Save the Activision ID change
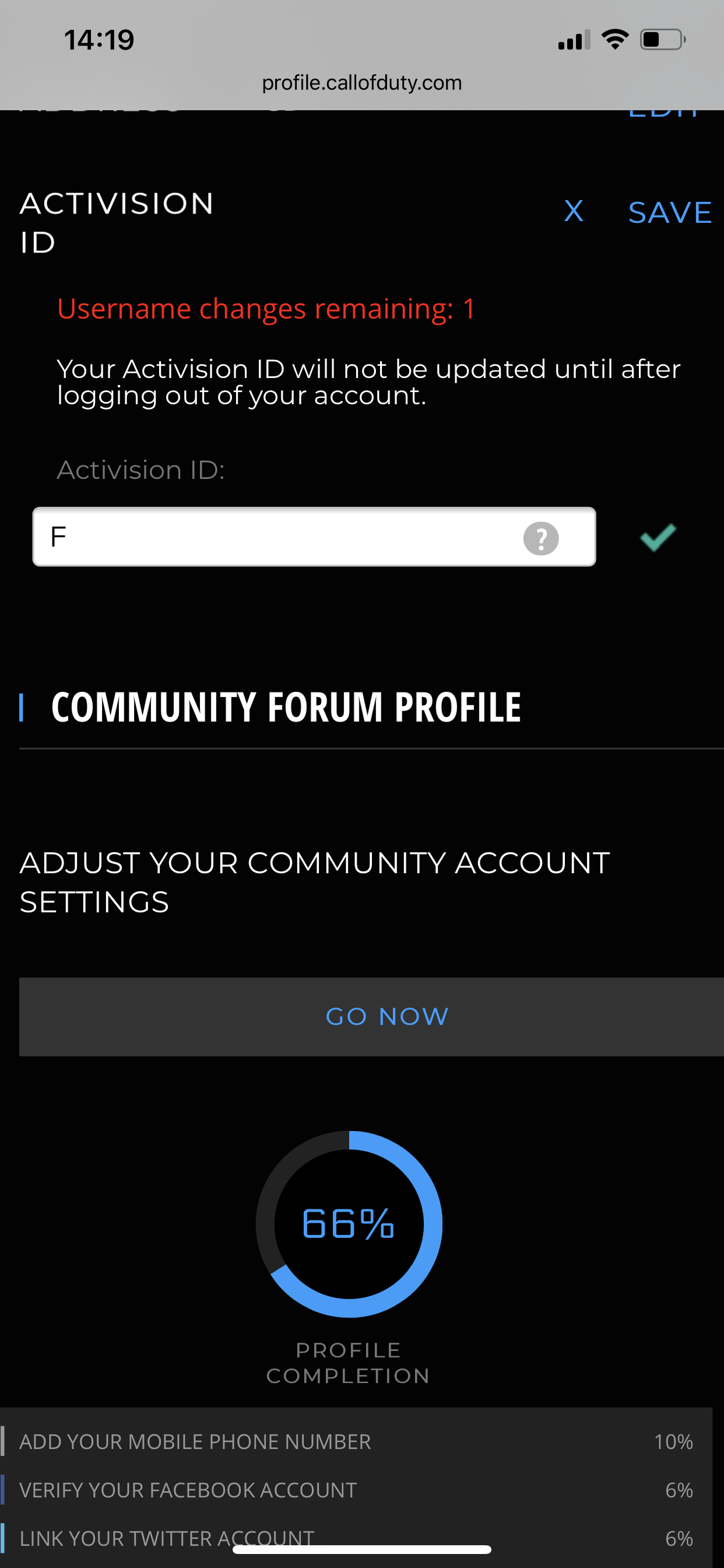Image resolution: width=724 pixels, height=1568 pixels. click(x=669, y=213)
